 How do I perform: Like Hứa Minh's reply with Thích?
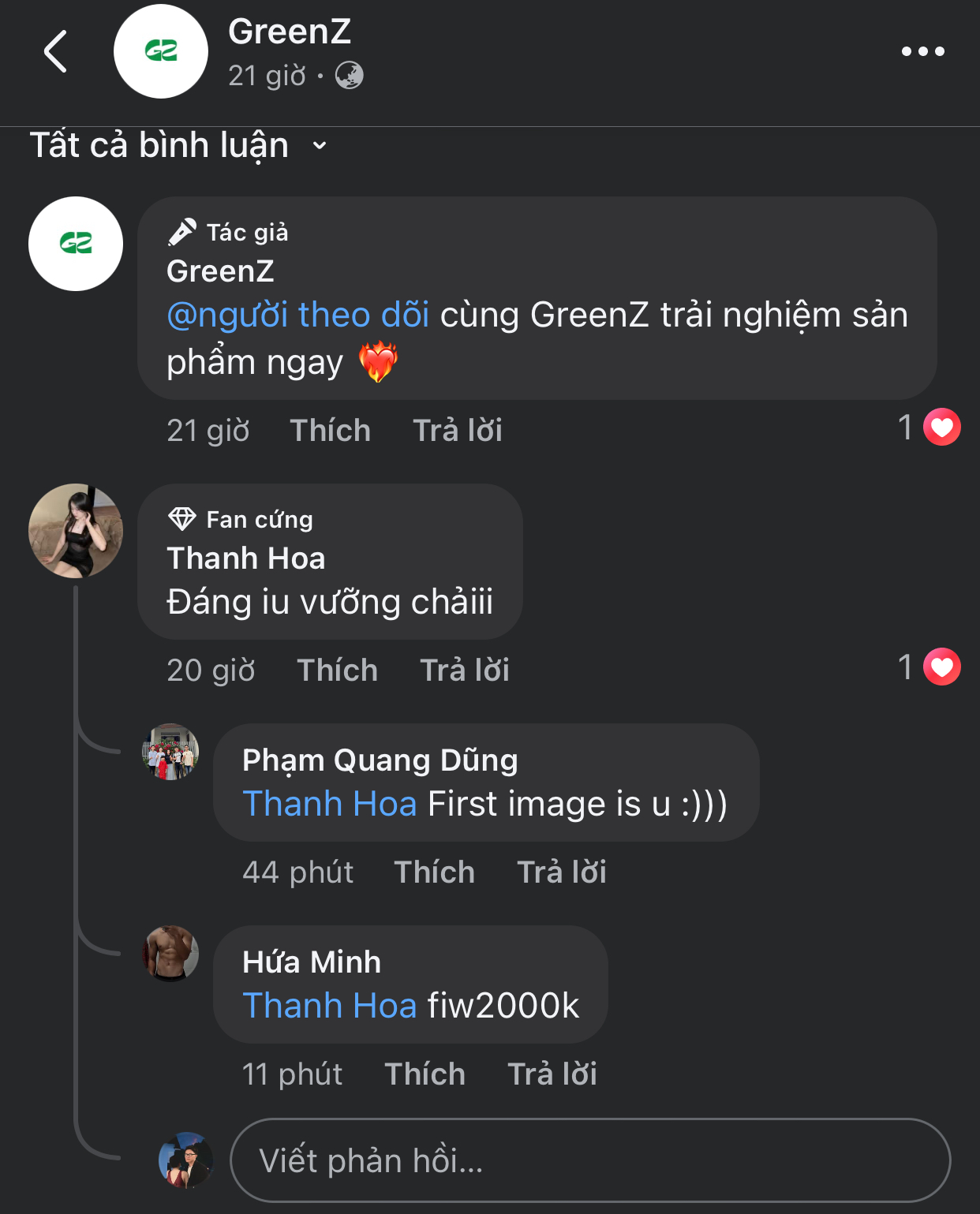(425, 1074)
